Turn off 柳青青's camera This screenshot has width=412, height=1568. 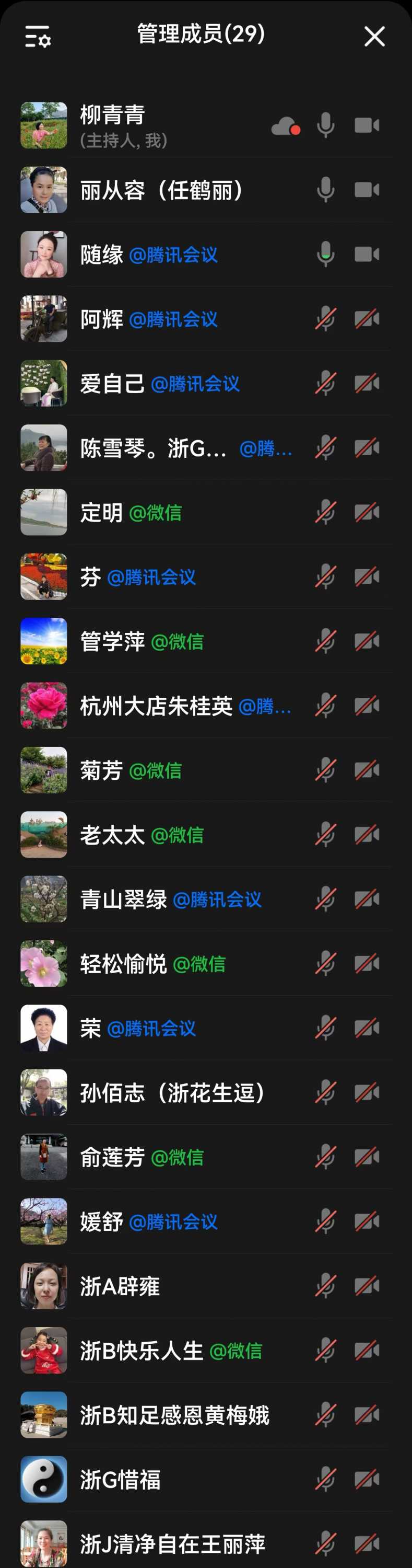coord(367,125)
